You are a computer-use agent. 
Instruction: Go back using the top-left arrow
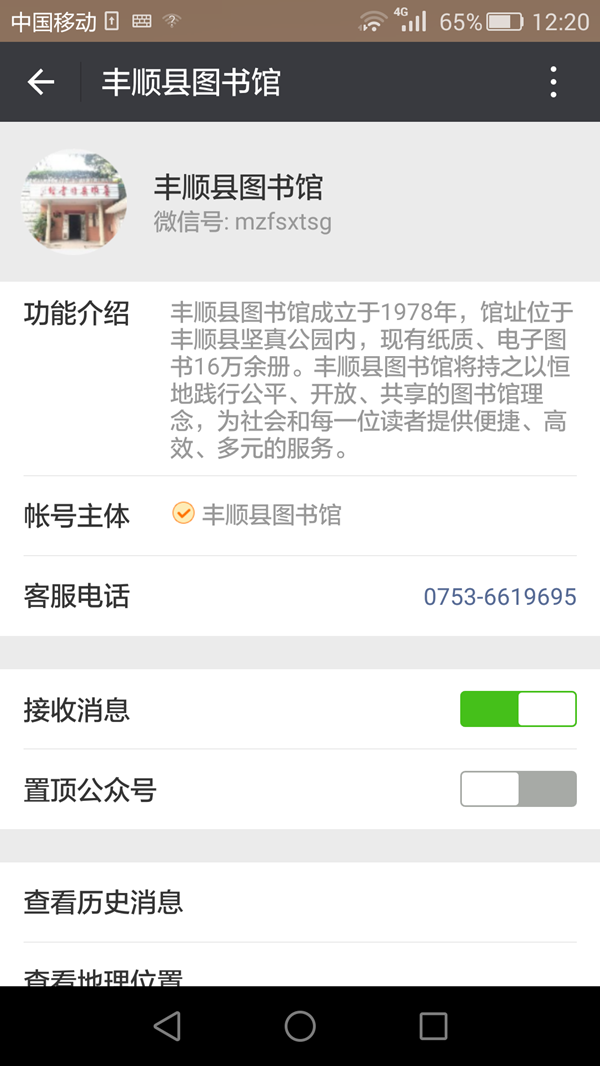pos(41,82)
